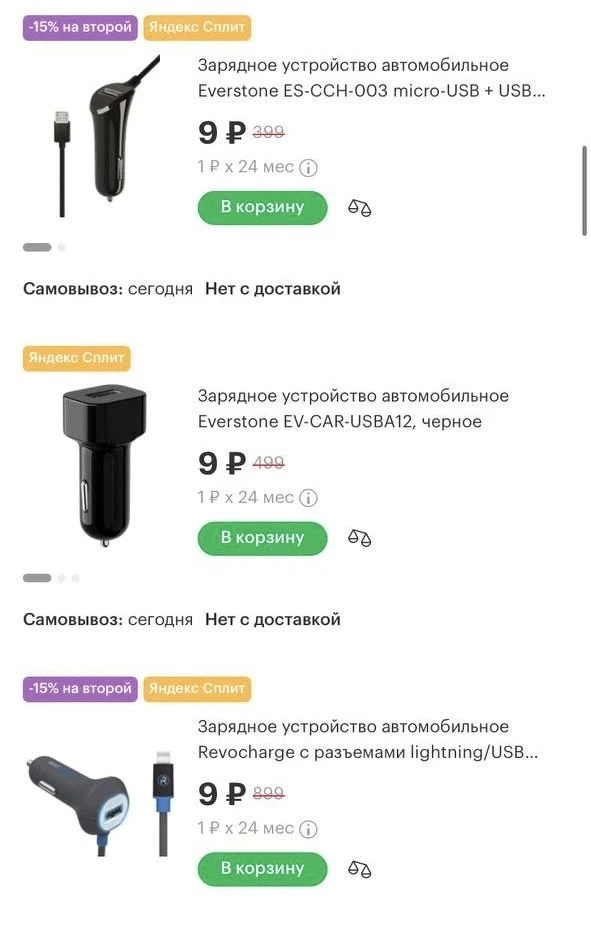Open Revocharge lightning/USB product title

pyautogui.click(x=368, y=740)
